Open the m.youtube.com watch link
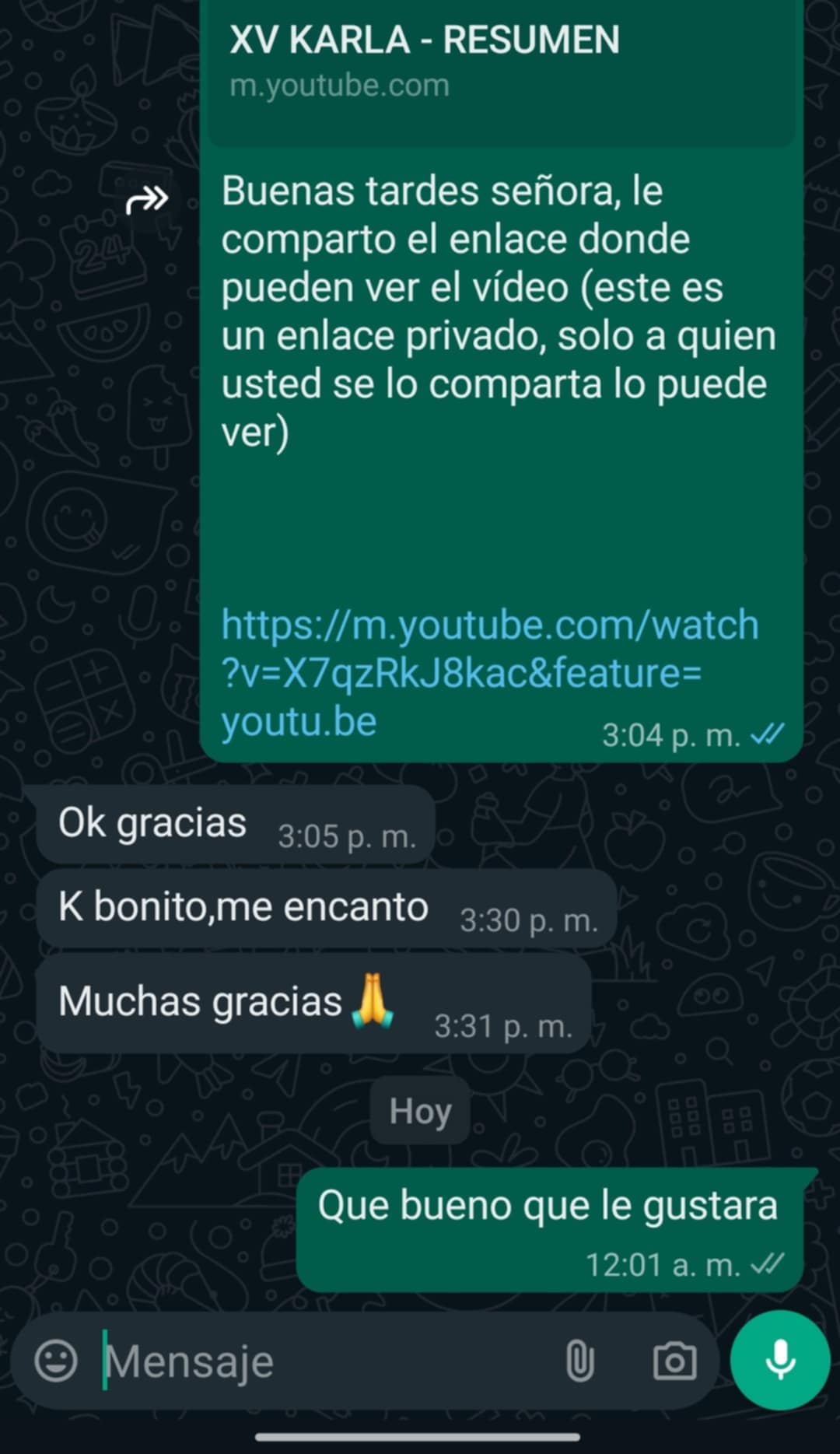The width and height of the screenshot is (840, 1454). (x=488, y=672)
